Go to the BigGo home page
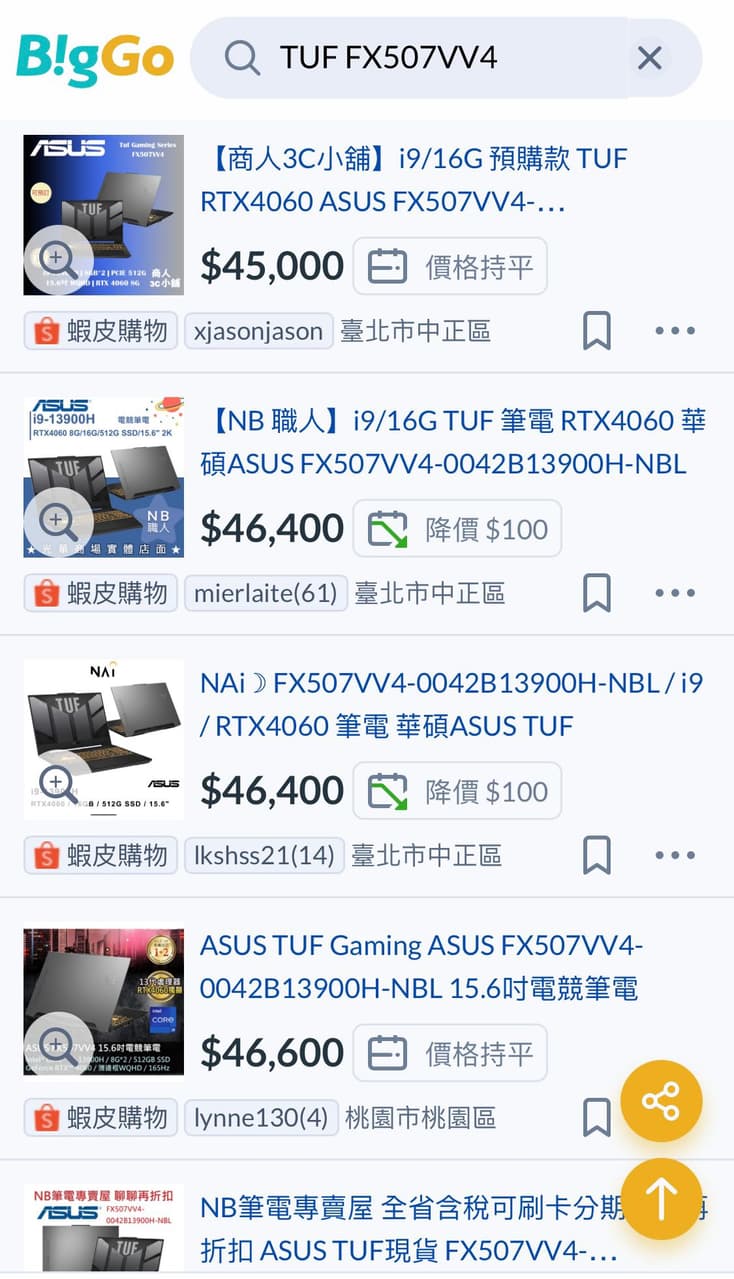The width and height of the screenshot is (734, 1279). tap(95, 58)
